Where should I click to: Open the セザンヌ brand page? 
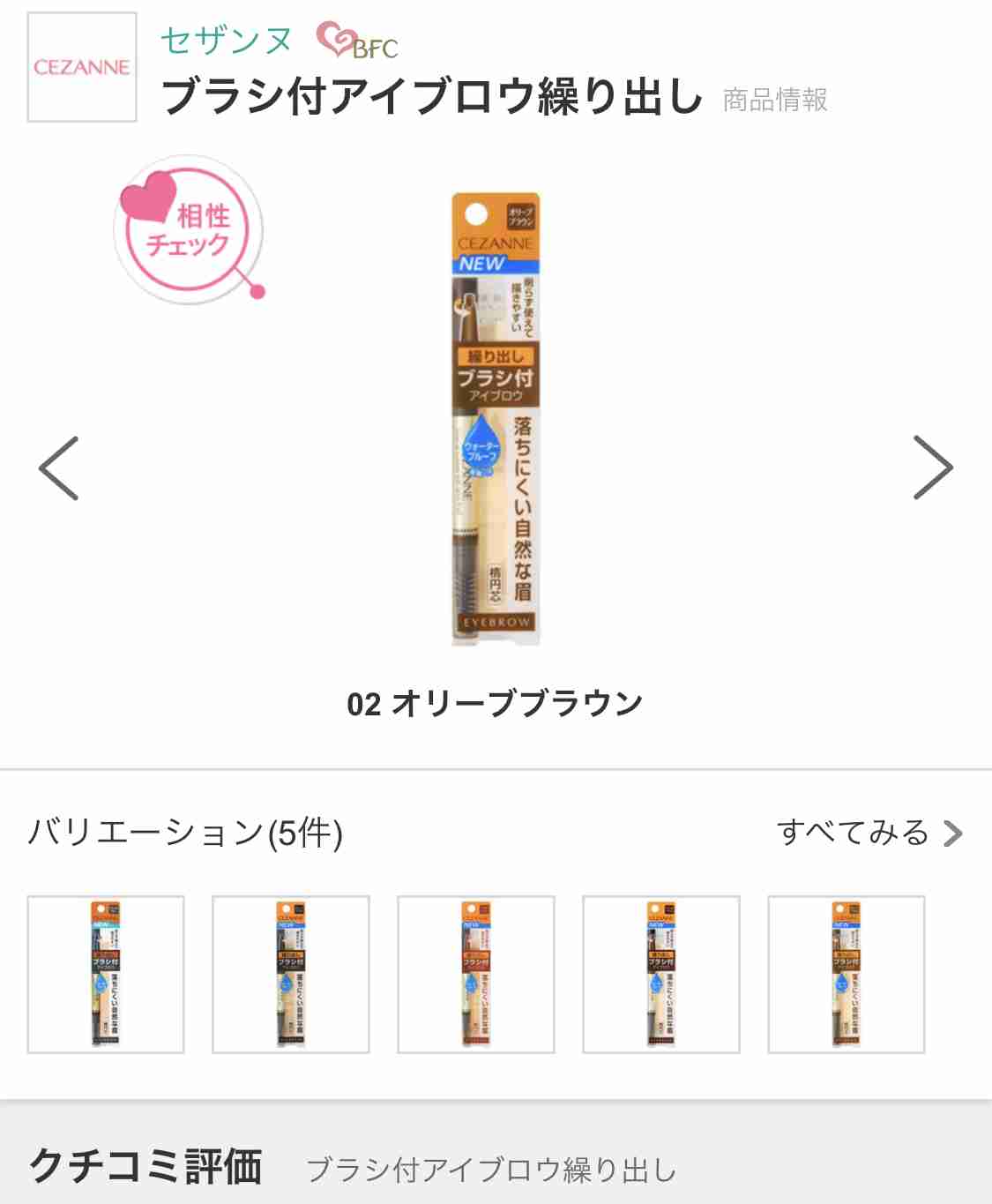click(x=224, y=41)
